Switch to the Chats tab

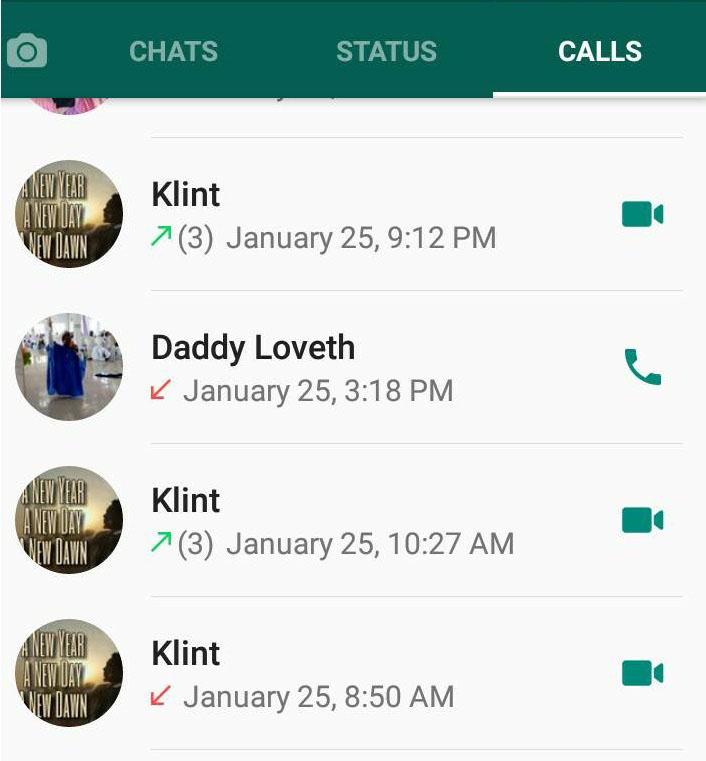coord(173,51)
